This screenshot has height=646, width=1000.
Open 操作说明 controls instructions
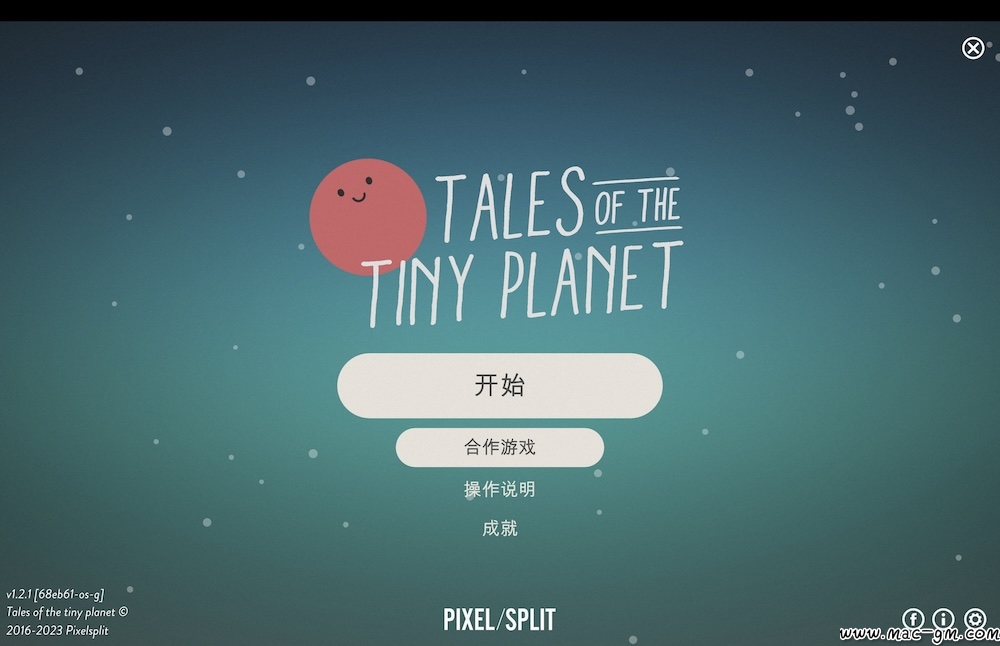tap(499, 489)
